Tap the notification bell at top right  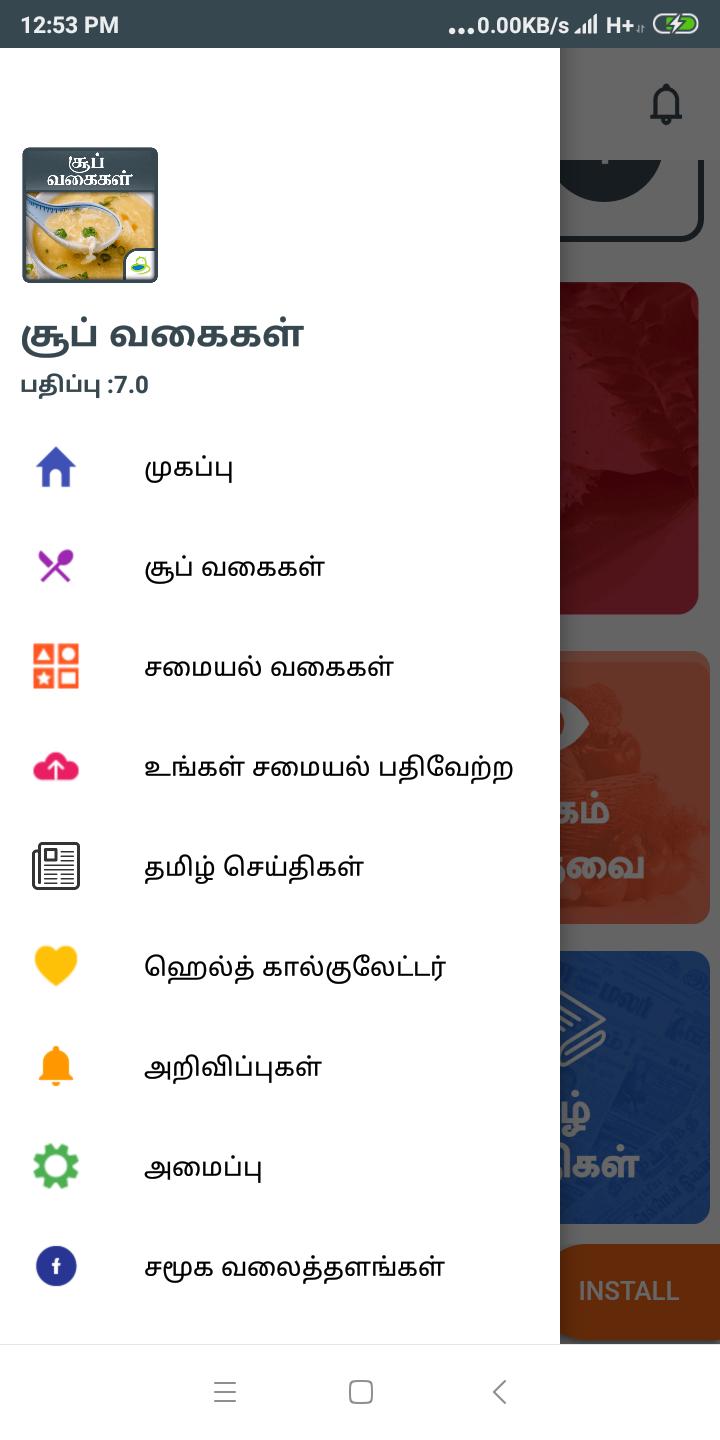point(667,103)
